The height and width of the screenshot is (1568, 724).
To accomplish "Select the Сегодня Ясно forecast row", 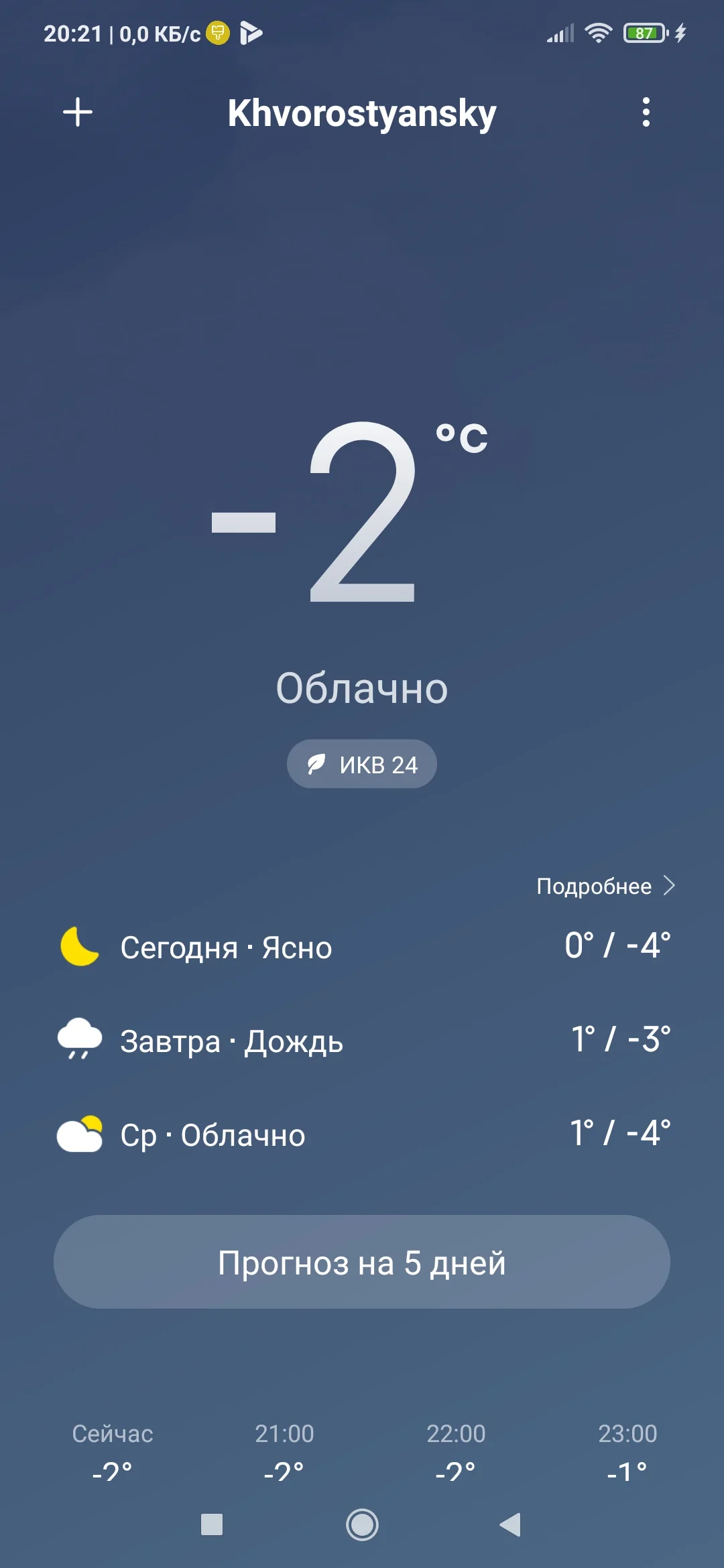I will coord(362,947).
